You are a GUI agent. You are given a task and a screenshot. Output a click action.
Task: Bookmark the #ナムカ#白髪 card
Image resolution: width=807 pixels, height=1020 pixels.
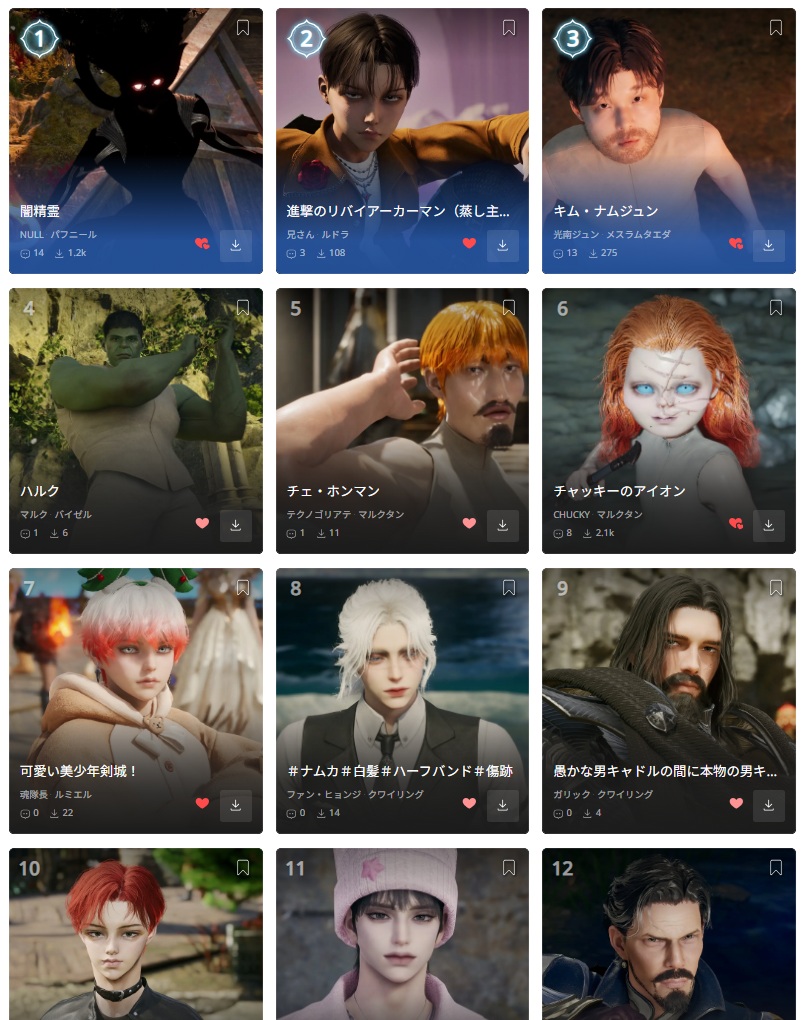(509, 588)
